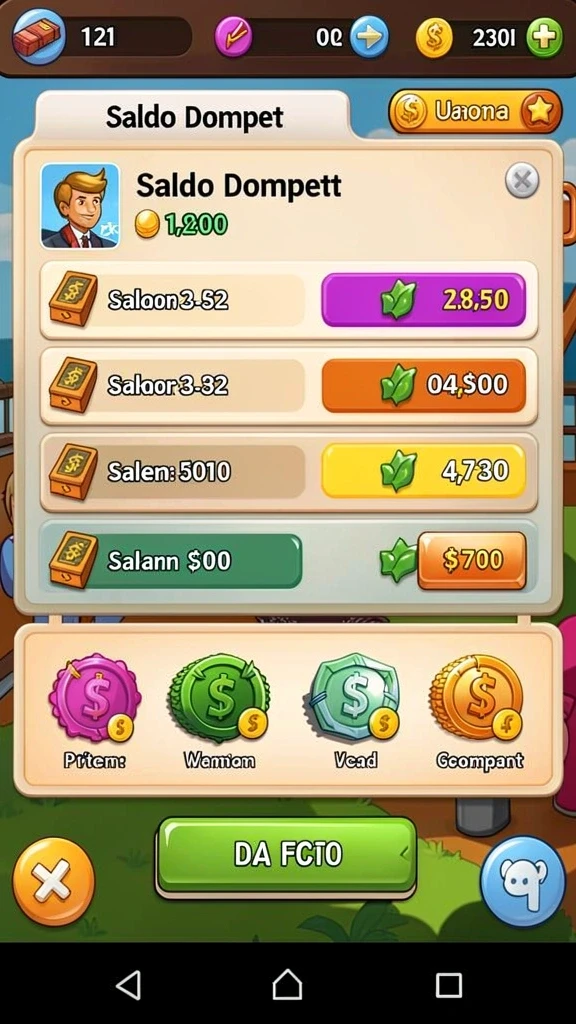Image resolution: width=576 pixels, height=1024 pixels.
Task: Add more coins with the green plus
Action: pyautogui.click(x=544, y=38)
